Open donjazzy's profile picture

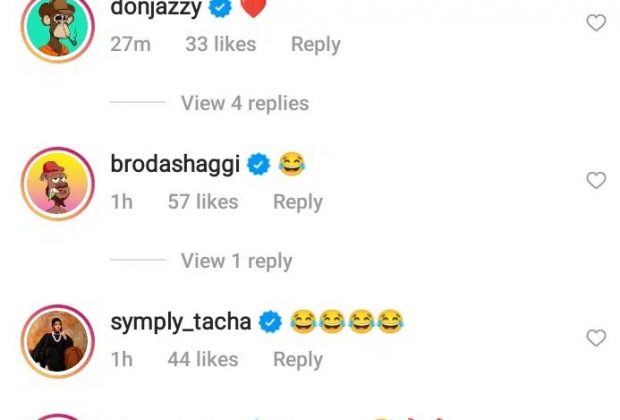click(57, 28)
